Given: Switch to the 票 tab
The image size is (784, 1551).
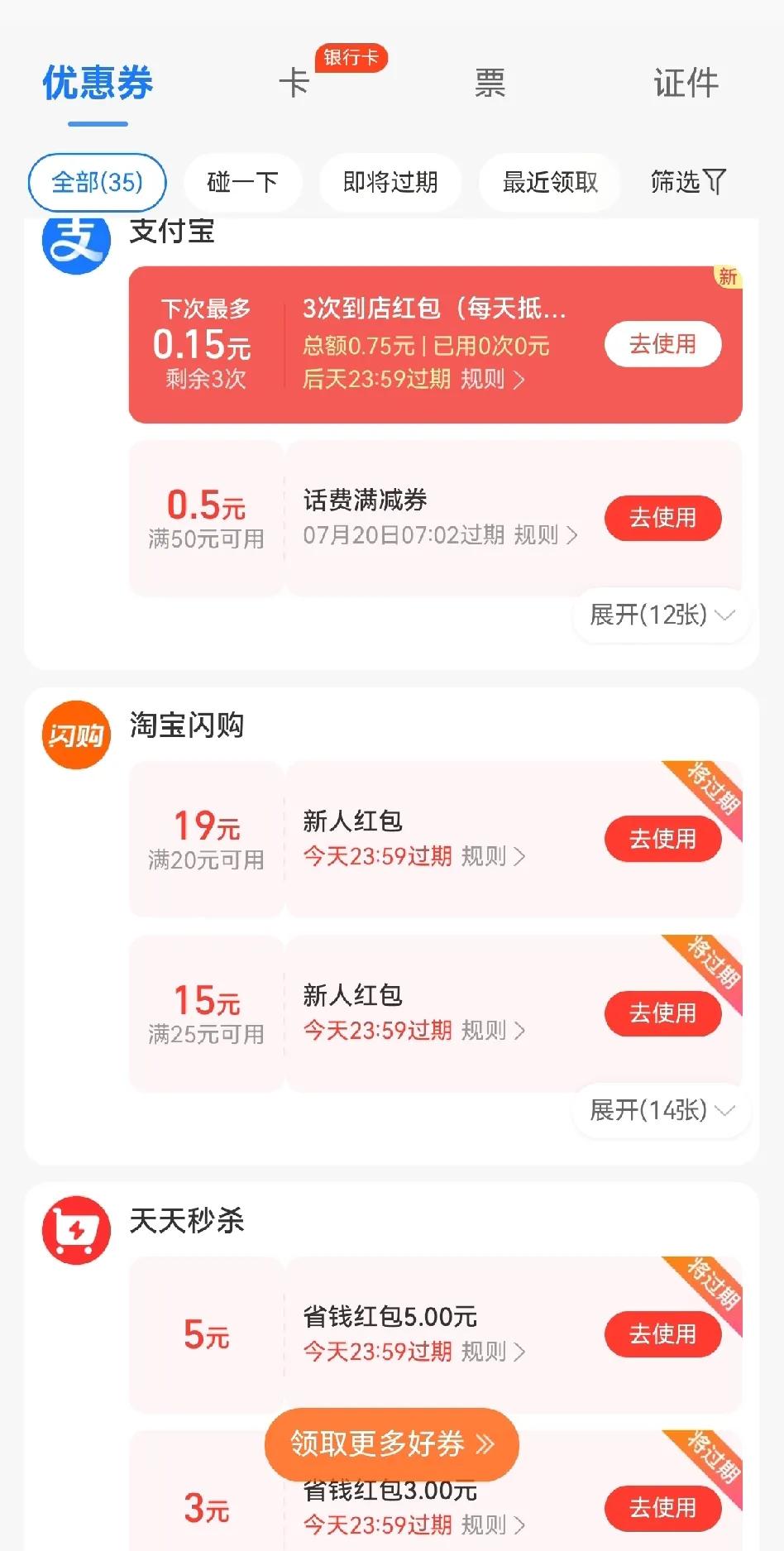Looking at the screenshot, I should click(490, 83).
